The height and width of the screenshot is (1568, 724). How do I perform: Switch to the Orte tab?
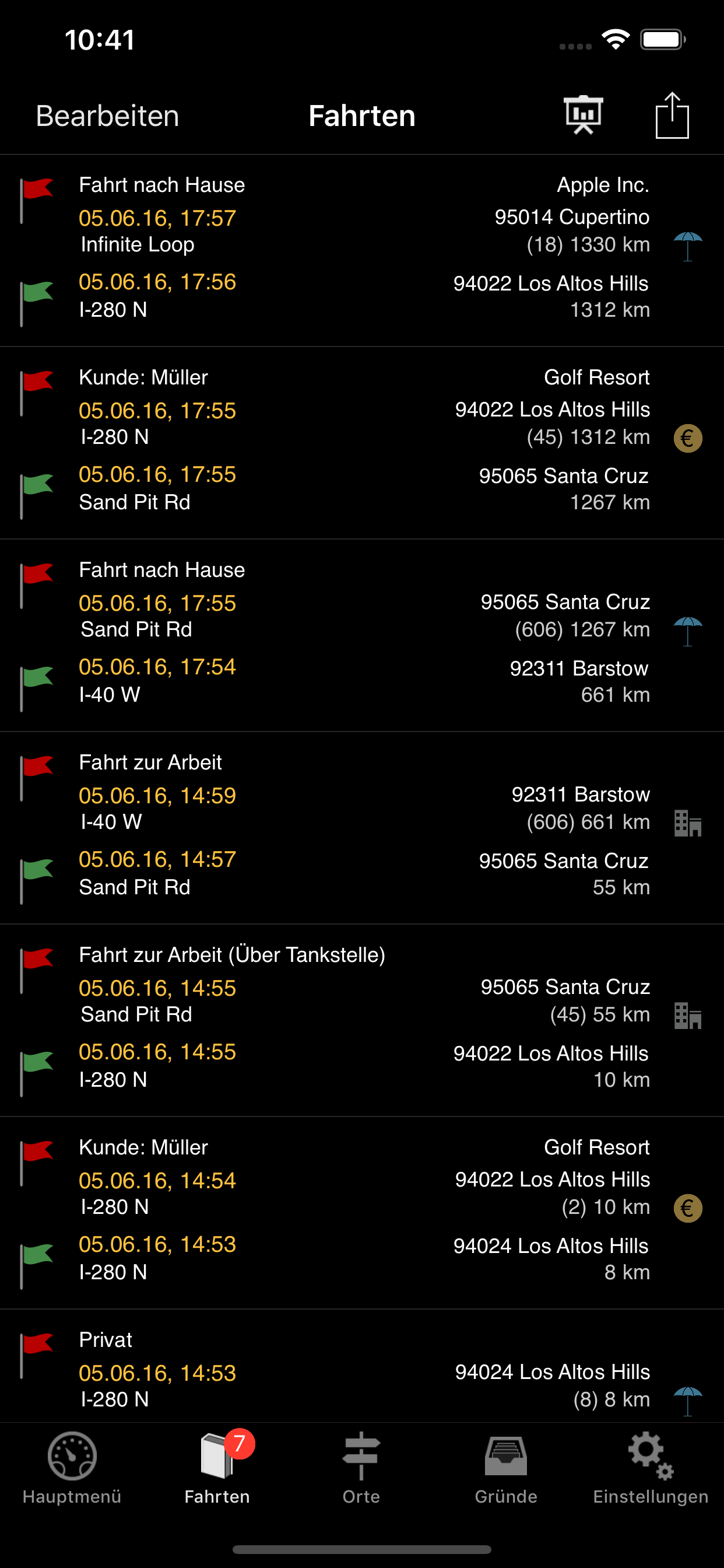361,1468
